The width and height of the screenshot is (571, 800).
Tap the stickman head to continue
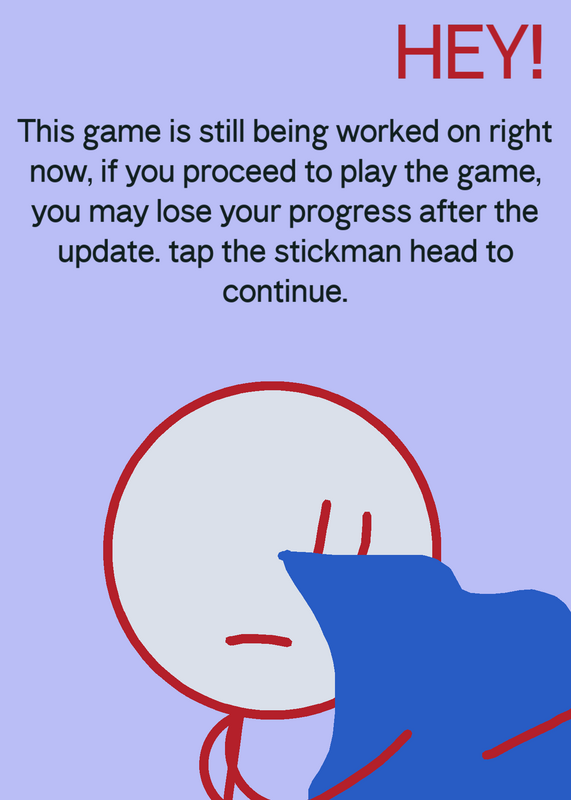(272, 550)
